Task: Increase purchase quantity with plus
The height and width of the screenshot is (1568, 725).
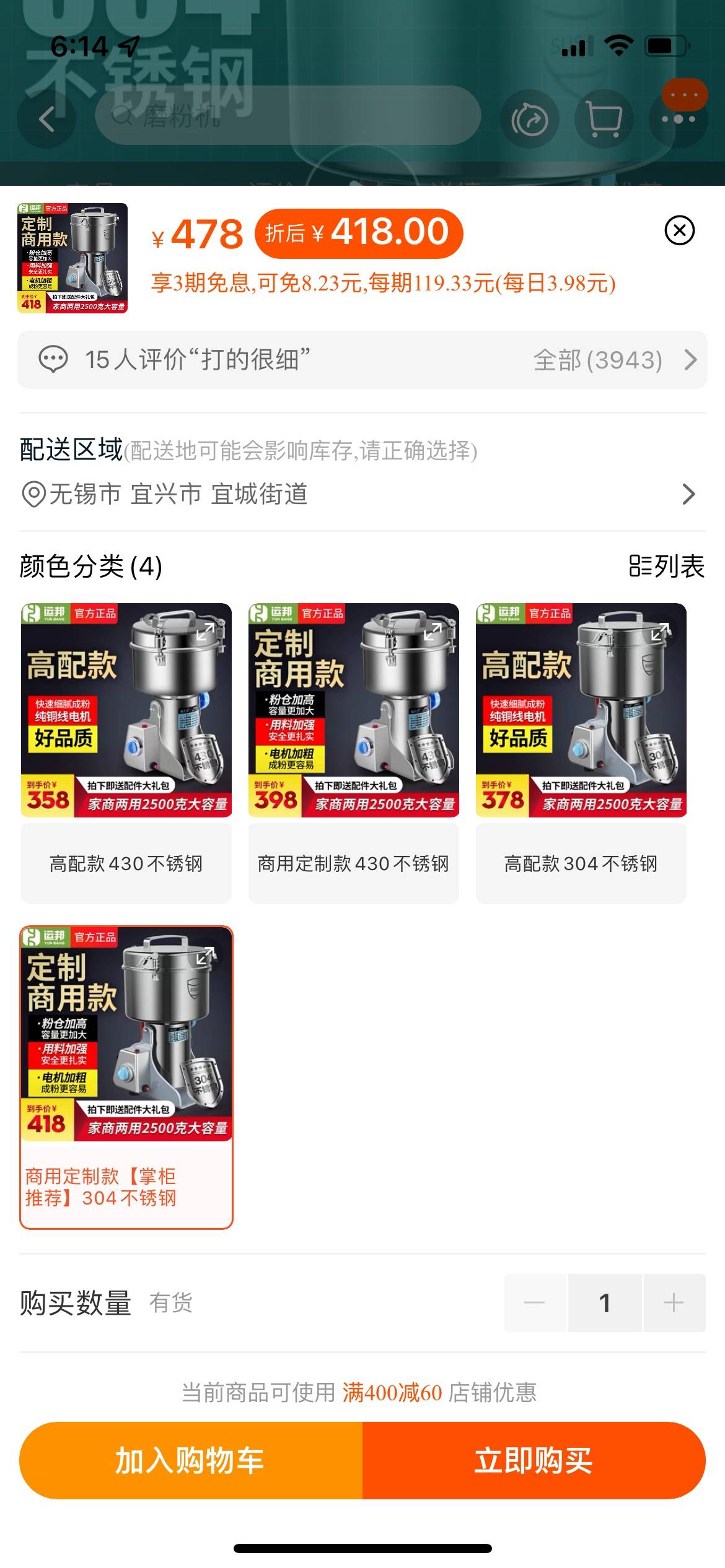Action: point(674,1303)
